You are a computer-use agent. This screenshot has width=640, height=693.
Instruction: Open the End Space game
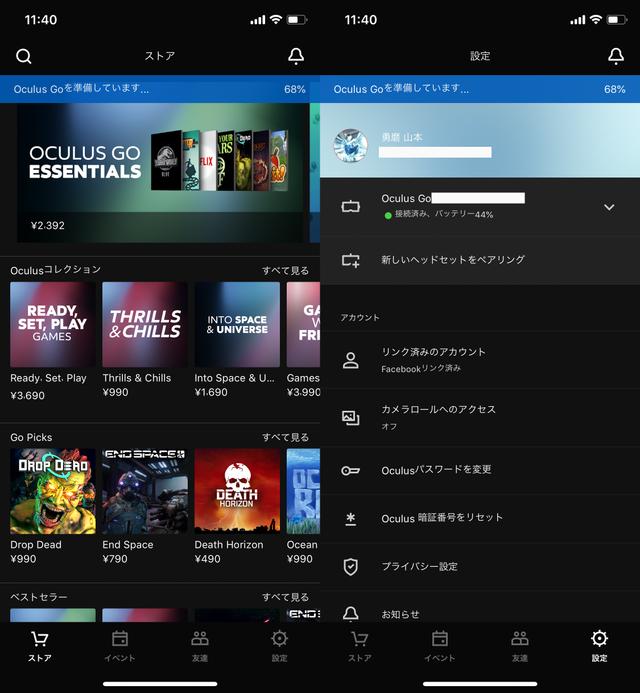[x=145, y=491]
